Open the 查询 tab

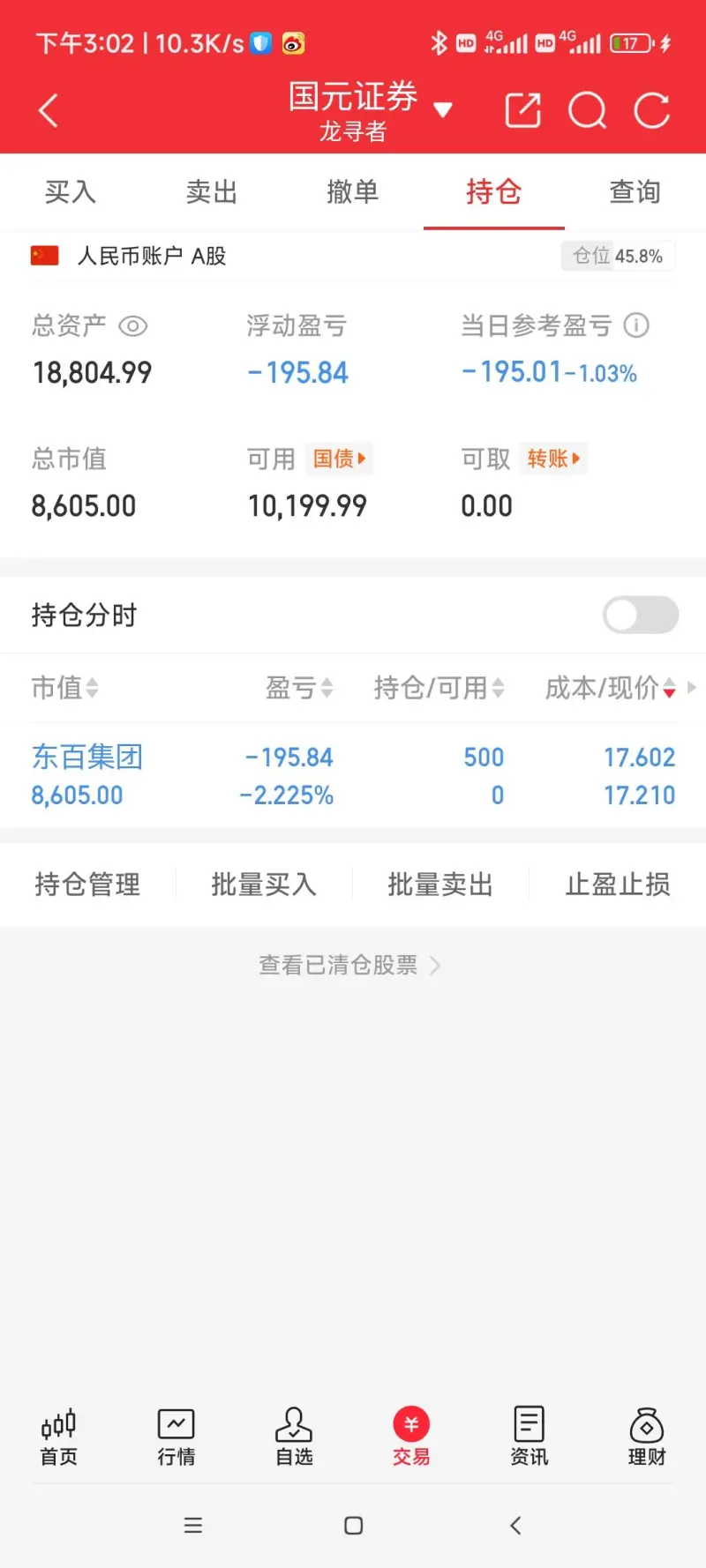635,192
